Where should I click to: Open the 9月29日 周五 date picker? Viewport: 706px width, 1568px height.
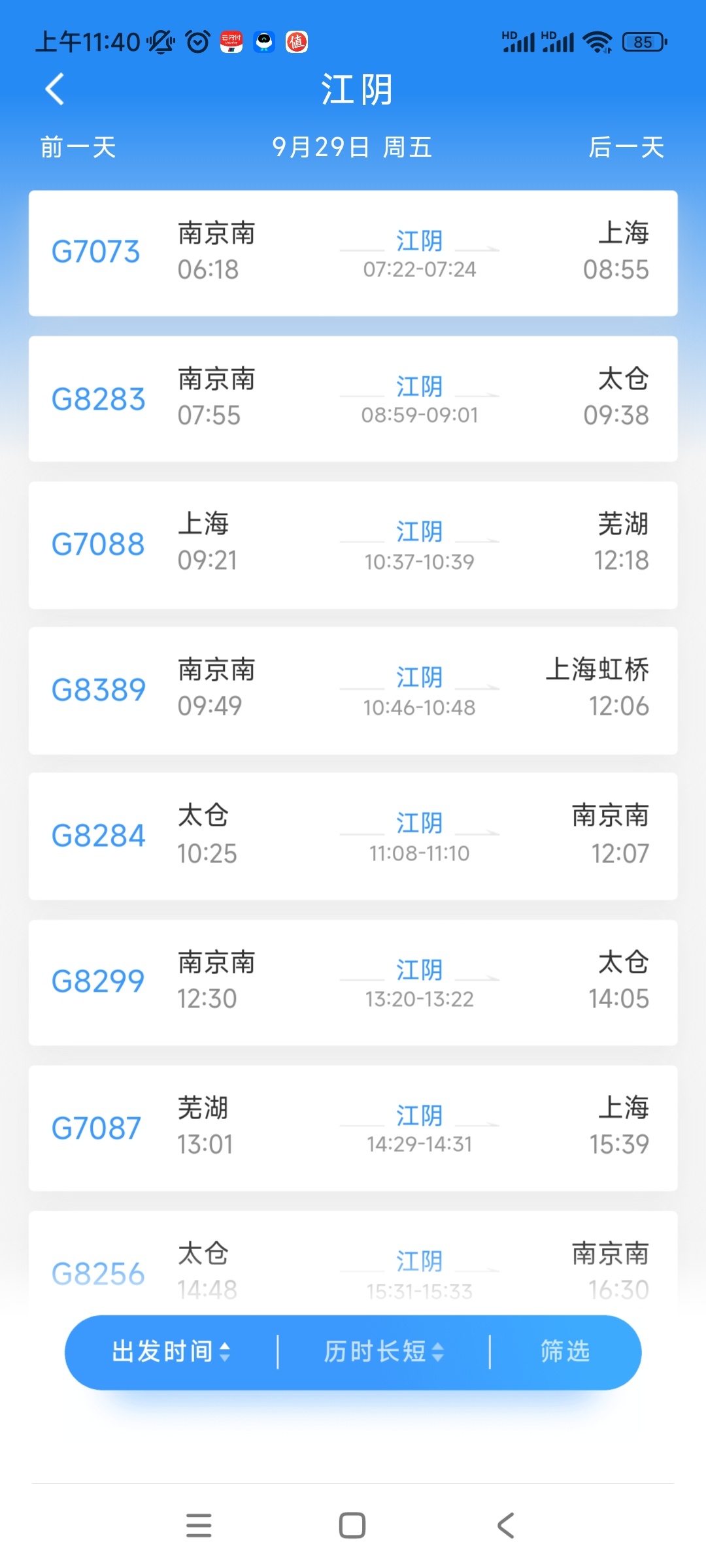(352, 147)
